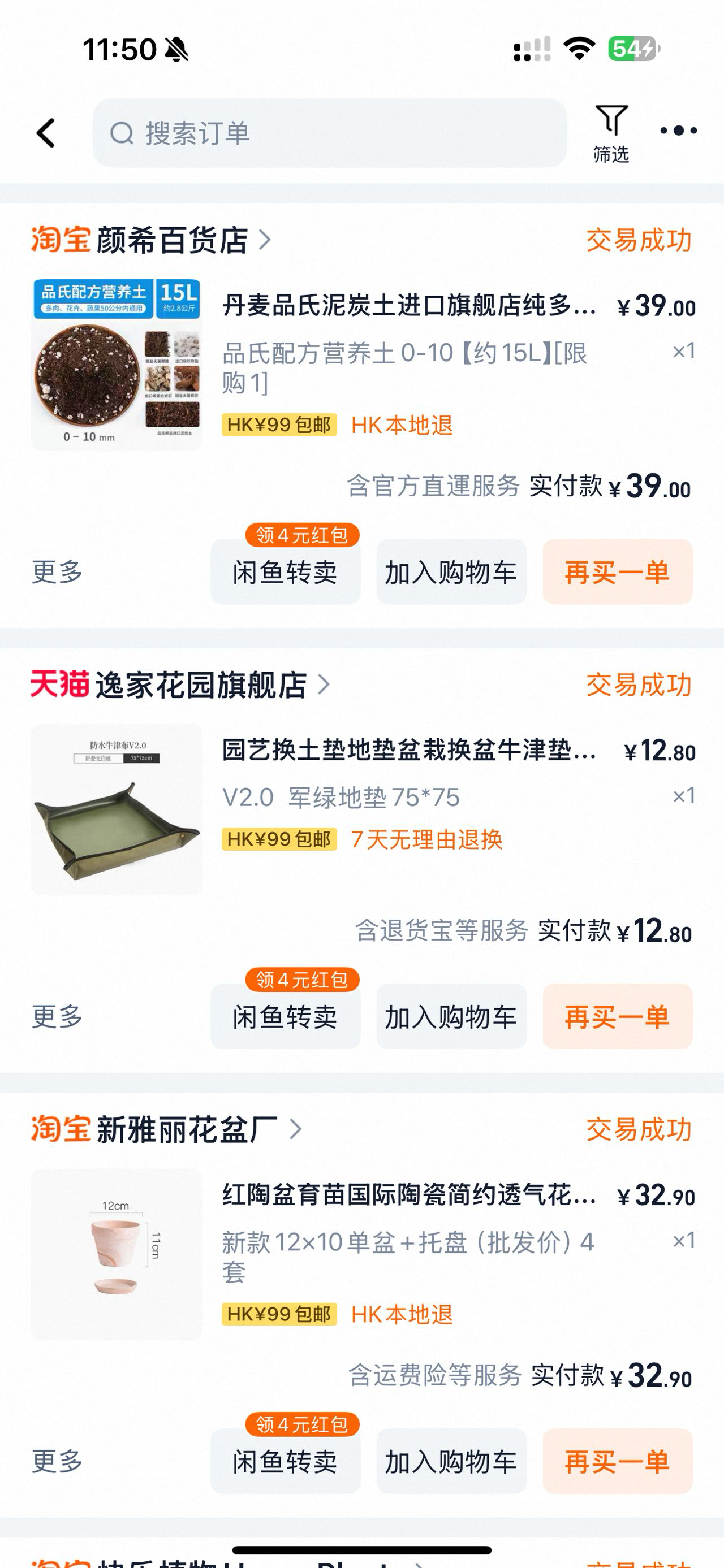Open 7天无理由退换 details
This screenshot has height=1568, width=724.
pyautogui.click(x=426, y=840)
